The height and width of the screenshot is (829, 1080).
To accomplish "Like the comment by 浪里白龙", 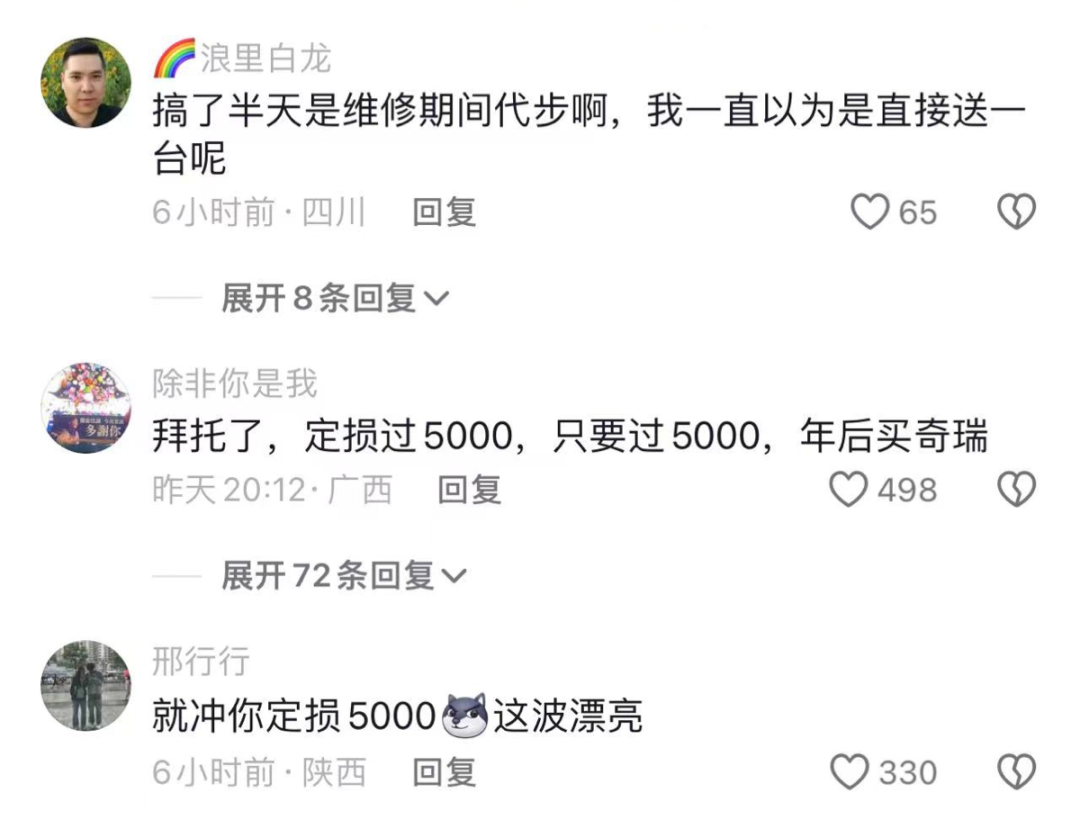I will 869,212.
